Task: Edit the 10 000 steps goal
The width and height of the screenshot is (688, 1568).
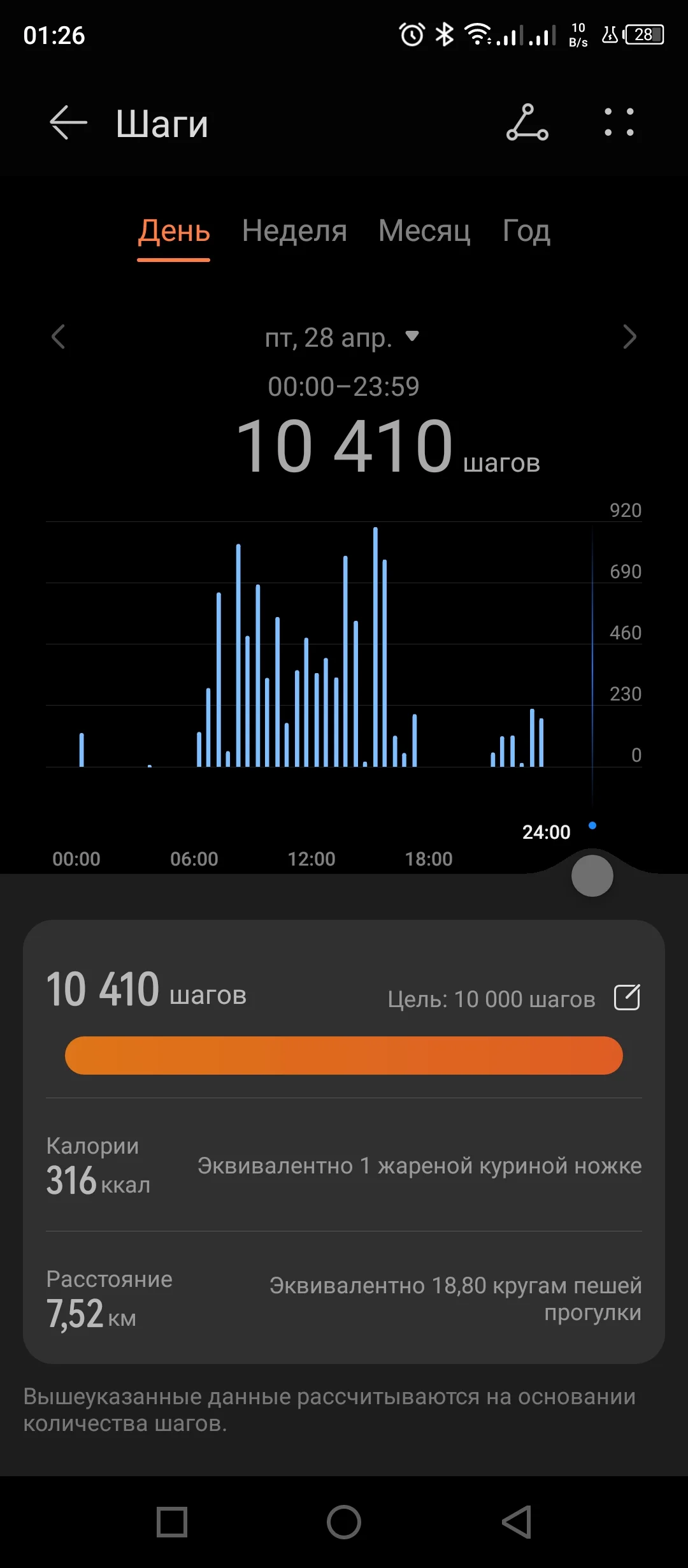Action: click(x=627, y=998)
